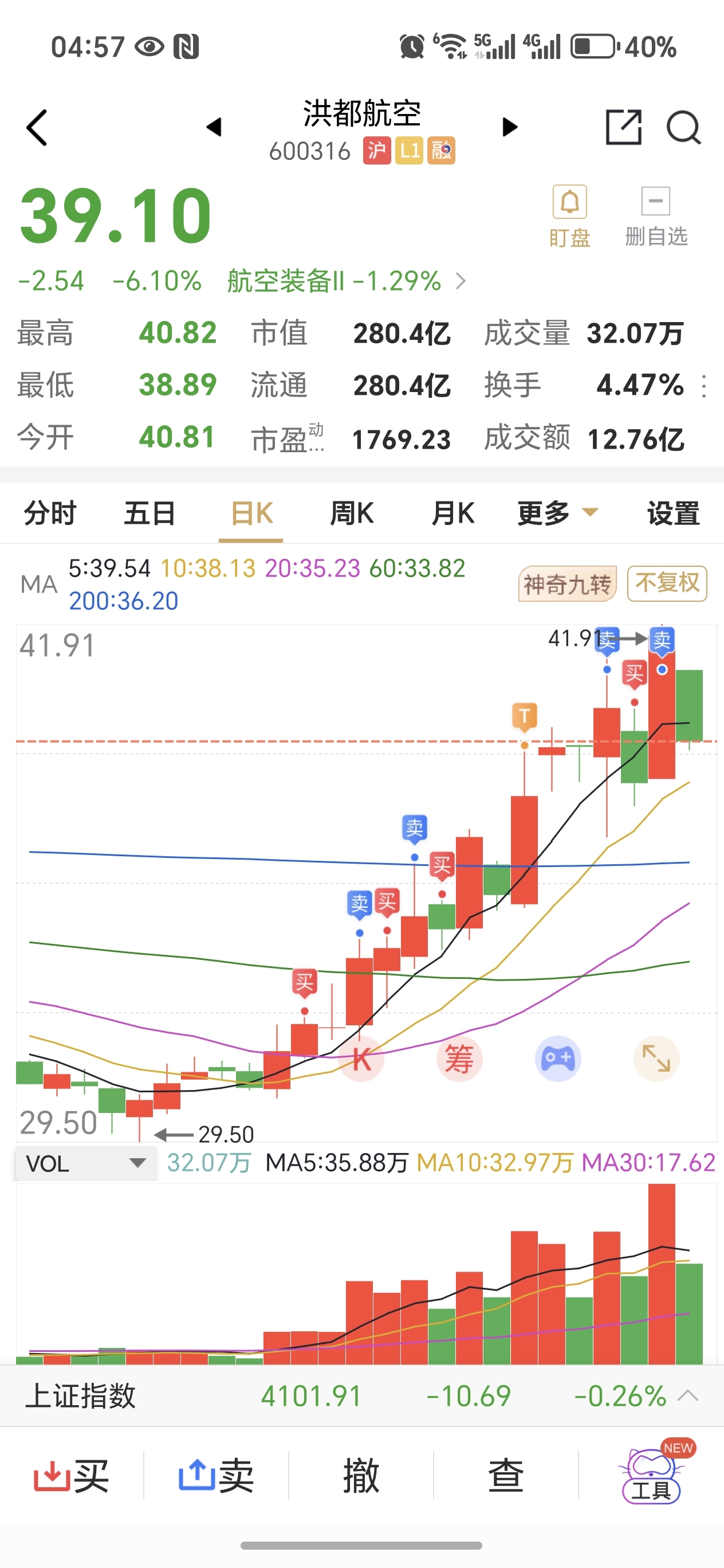Switch to the 五日 chart tab

[x=149, y=513]
